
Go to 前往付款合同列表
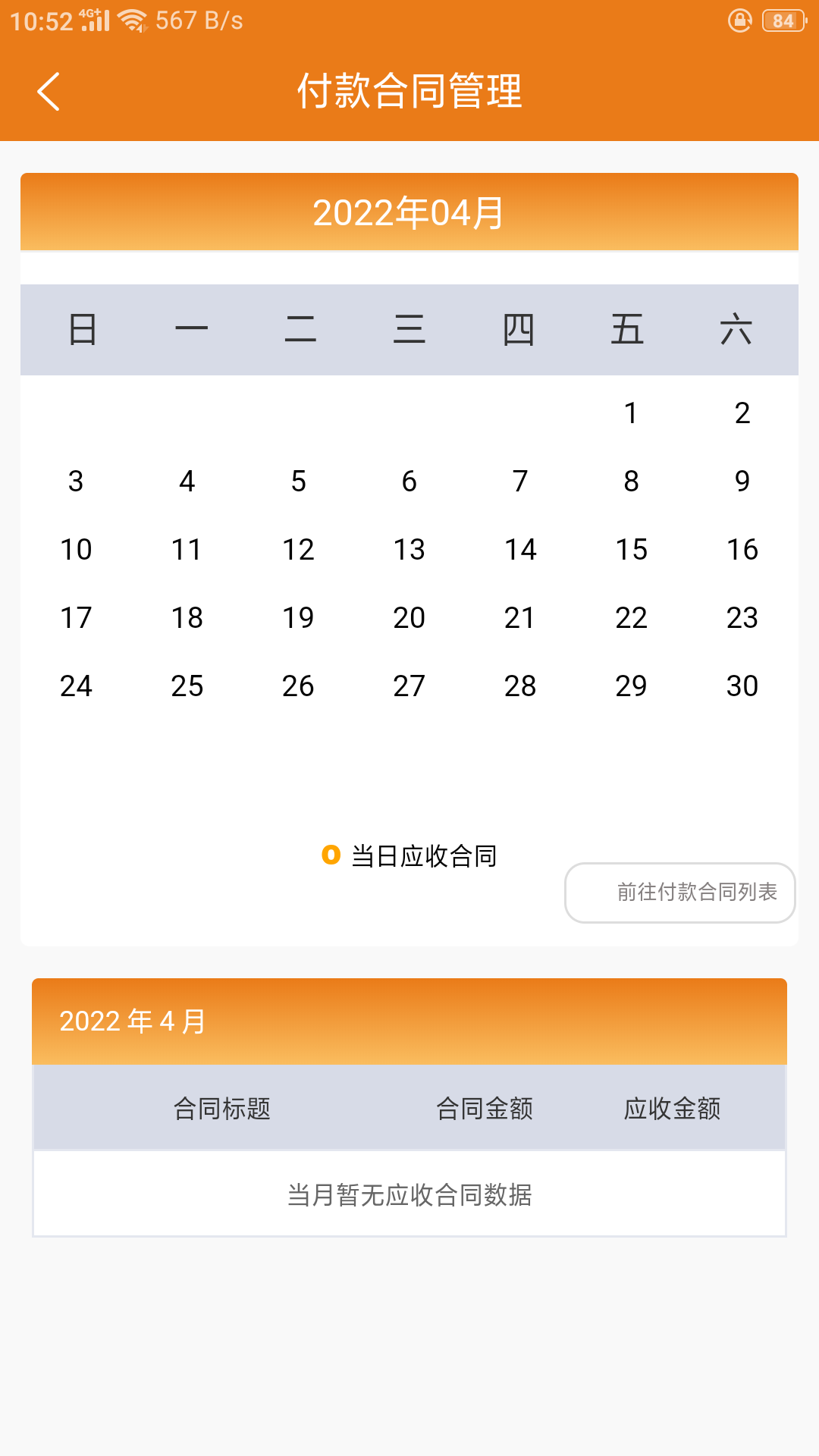680,893
